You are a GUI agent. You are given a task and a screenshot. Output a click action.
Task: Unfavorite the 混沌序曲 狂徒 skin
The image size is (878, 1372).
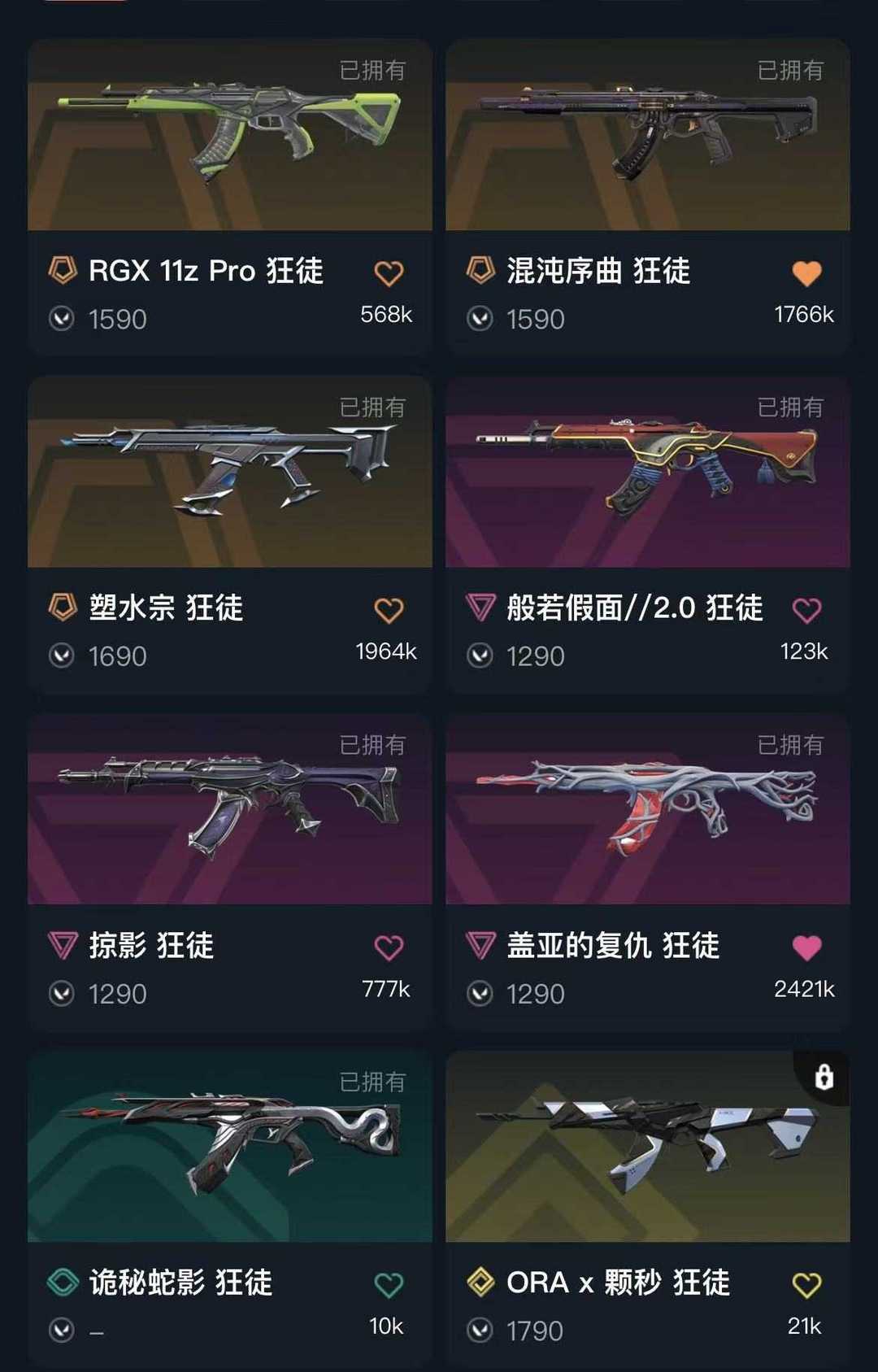coord(806,272)
